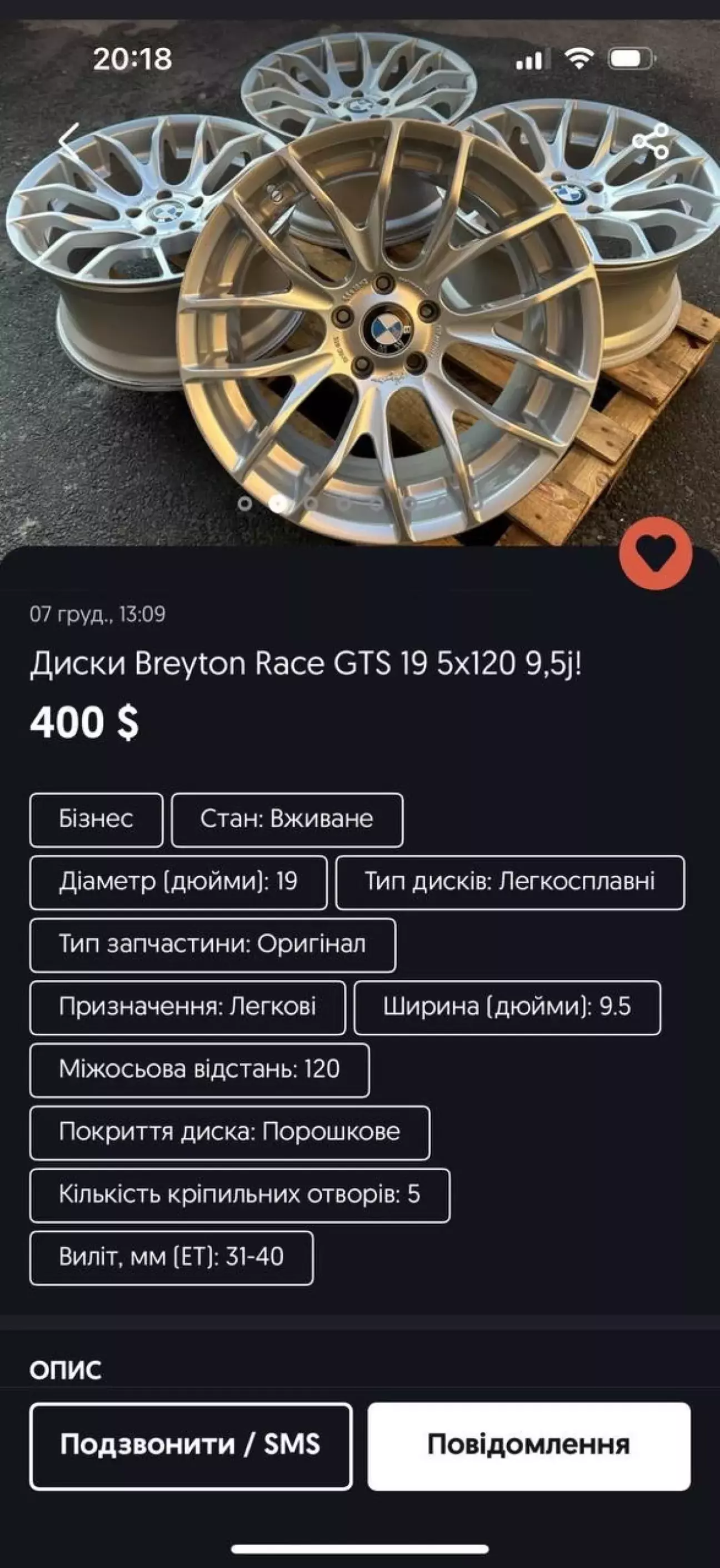
Task: Share this wheel listing
Action: 650,141
